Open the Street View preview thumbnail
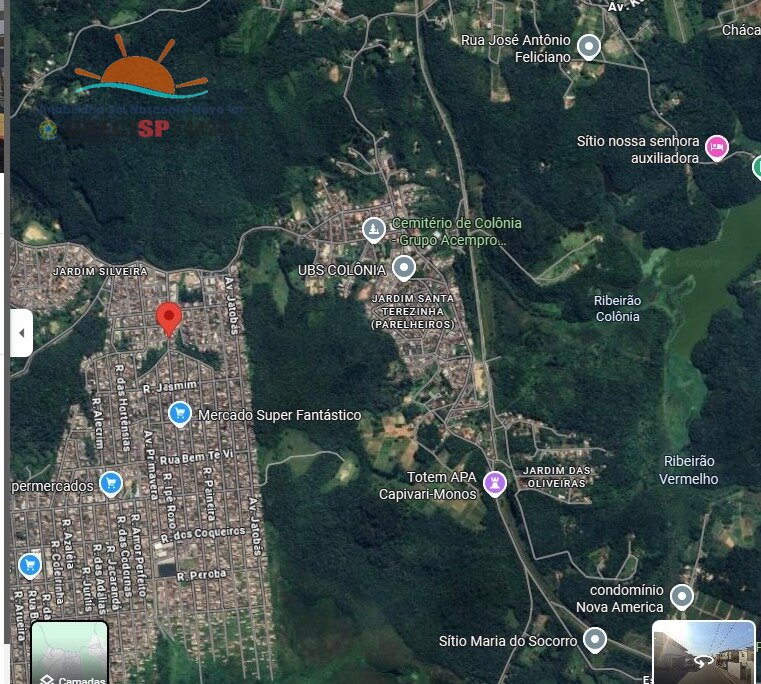Screen dimensions: 761x684 click(x=705, y=652)
